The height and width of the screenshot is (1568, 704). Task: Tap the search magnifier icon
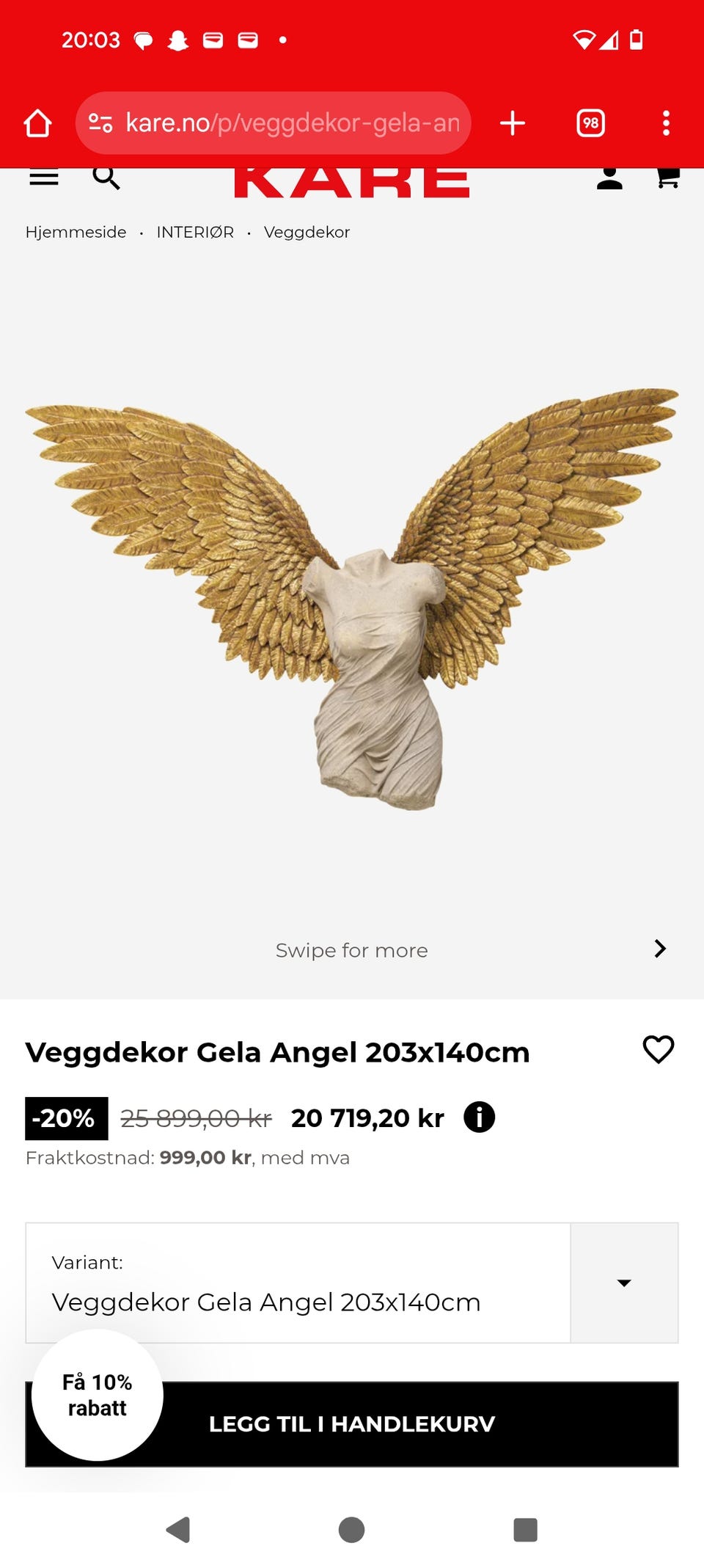tap(105, 176)
